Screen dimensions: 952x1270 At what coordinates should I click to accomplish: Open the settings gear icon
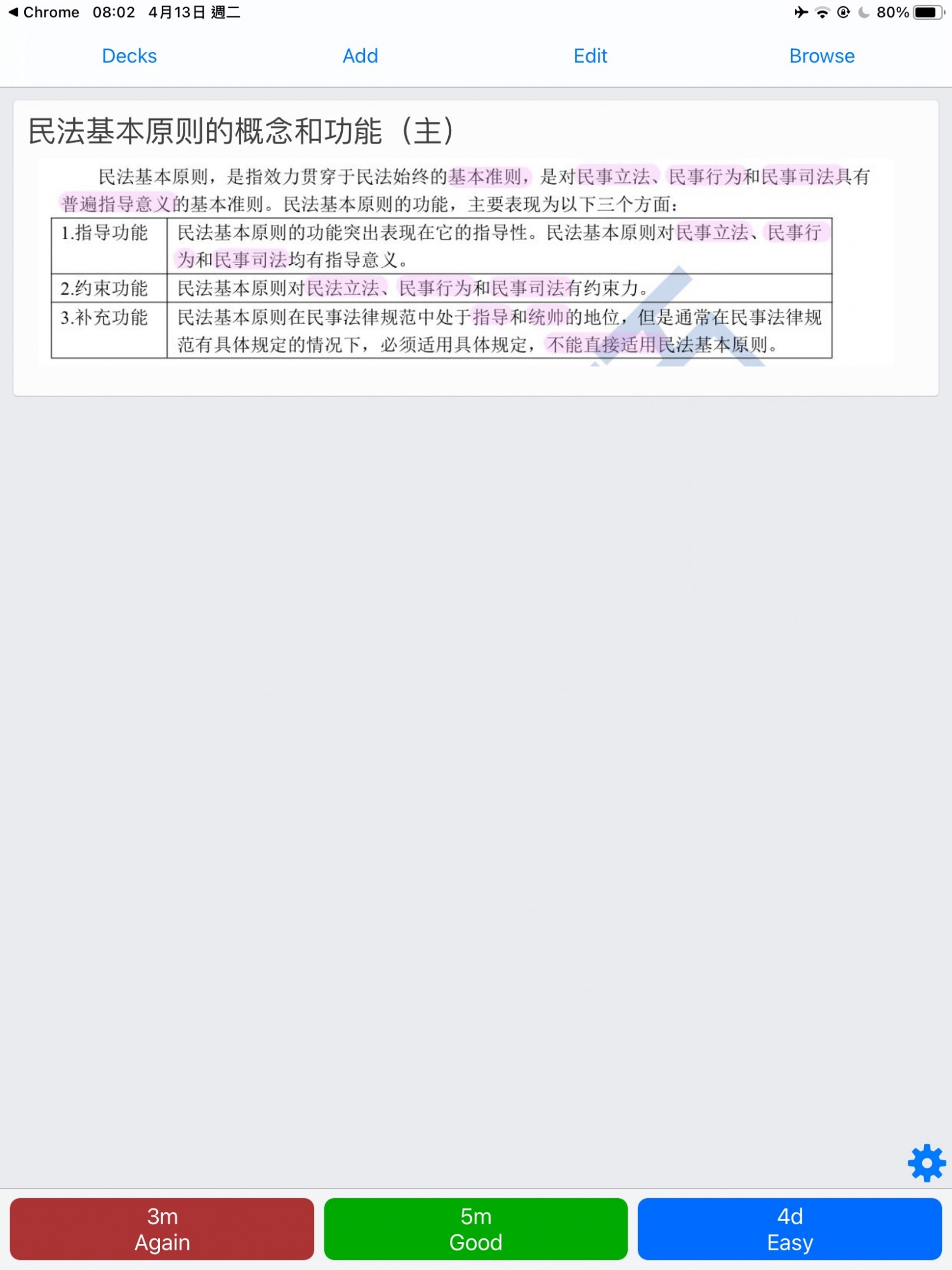[926, 1163]
